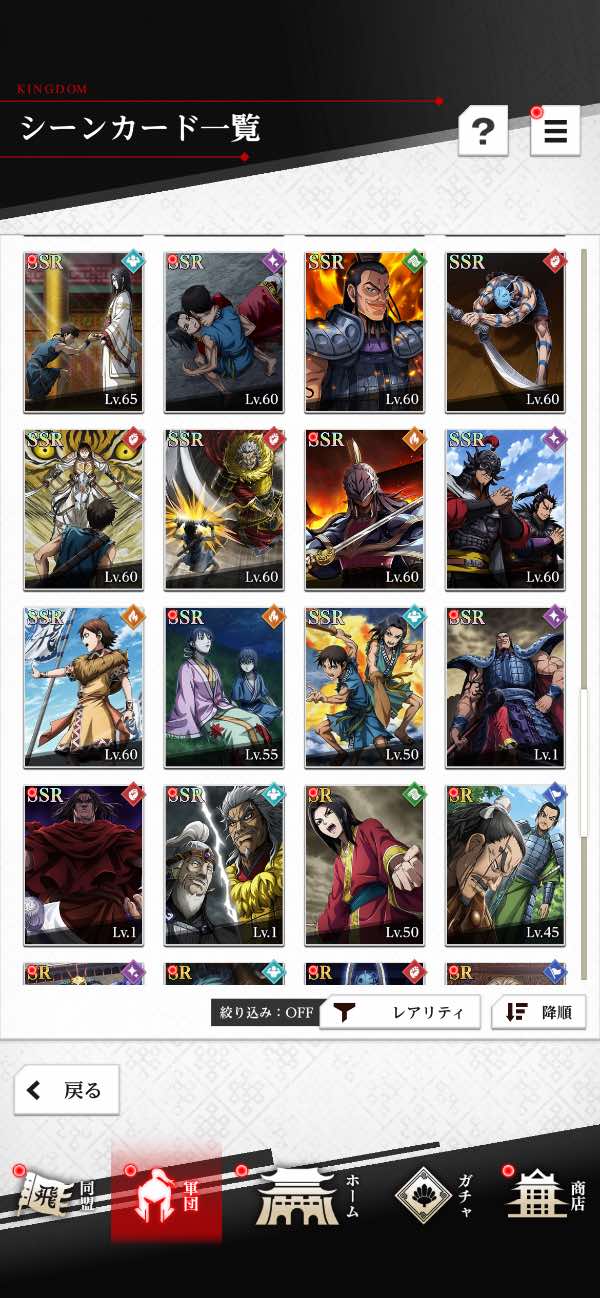The height and width of the screenshot is (1298, 600).
Task: Toggle the 降順 sort order button
Action: 538,1012
